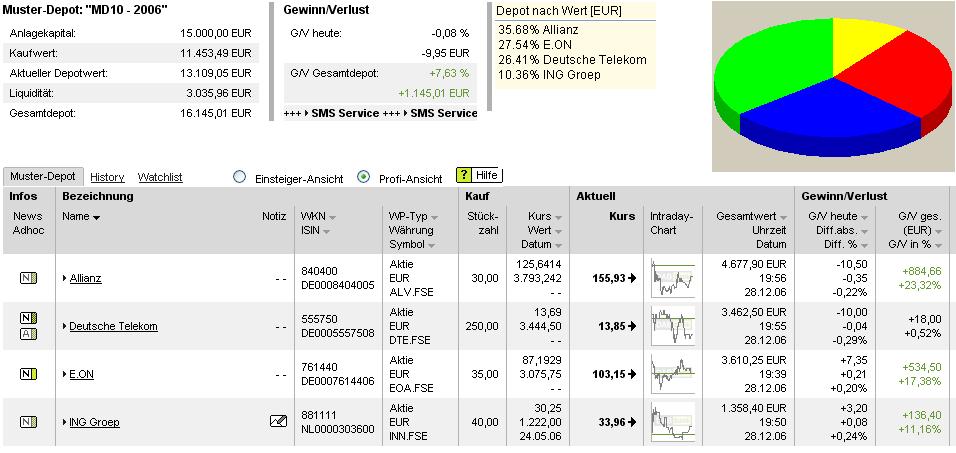Choose the Einsteiger-Ansicht radio option

coord(239,178)
